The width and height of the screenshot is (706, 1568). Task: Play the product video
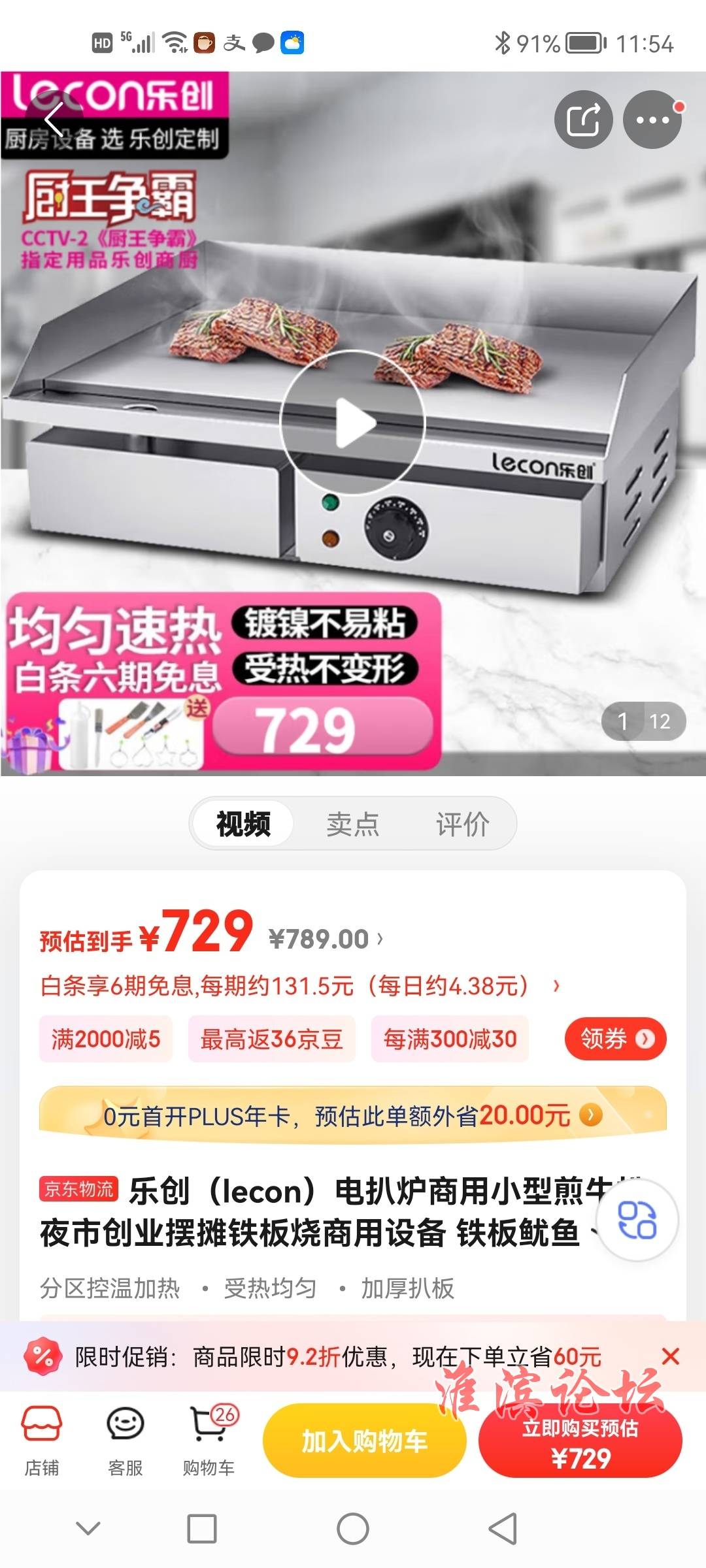(x=353, y=424)
